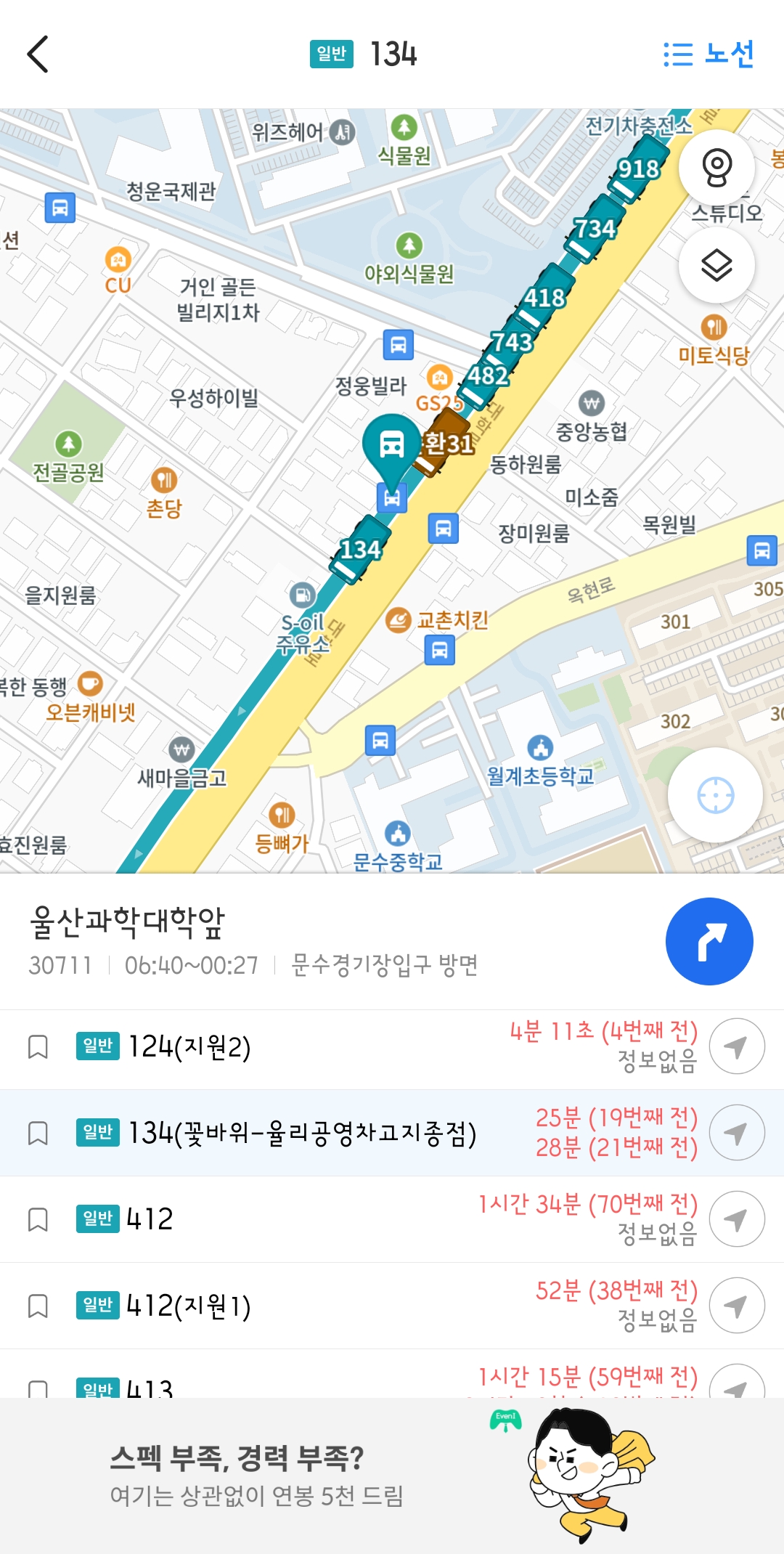
Task: Open the map layers button
Action: pyautogui.click(x=716, y=265)
